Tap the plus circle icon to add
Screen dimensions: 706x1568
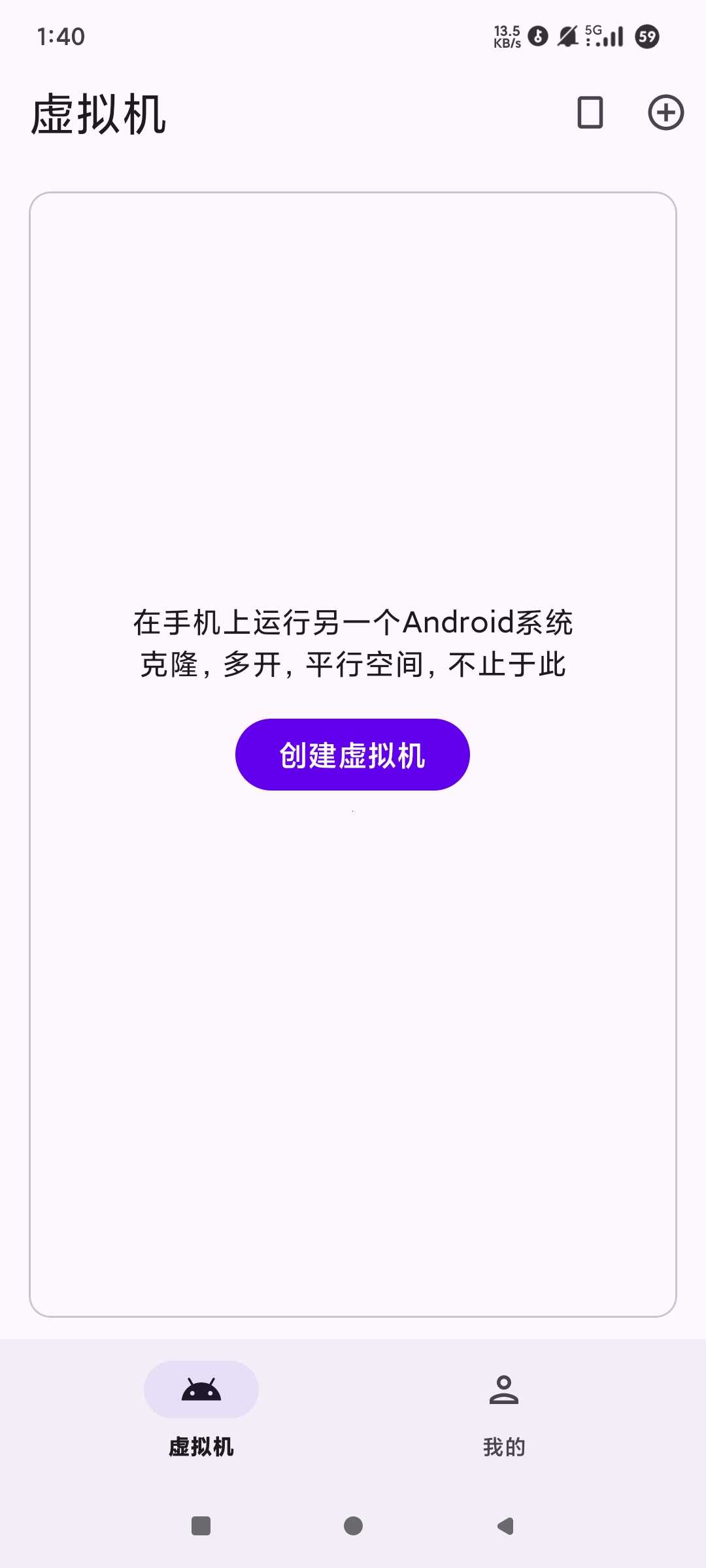coord(665,112)
